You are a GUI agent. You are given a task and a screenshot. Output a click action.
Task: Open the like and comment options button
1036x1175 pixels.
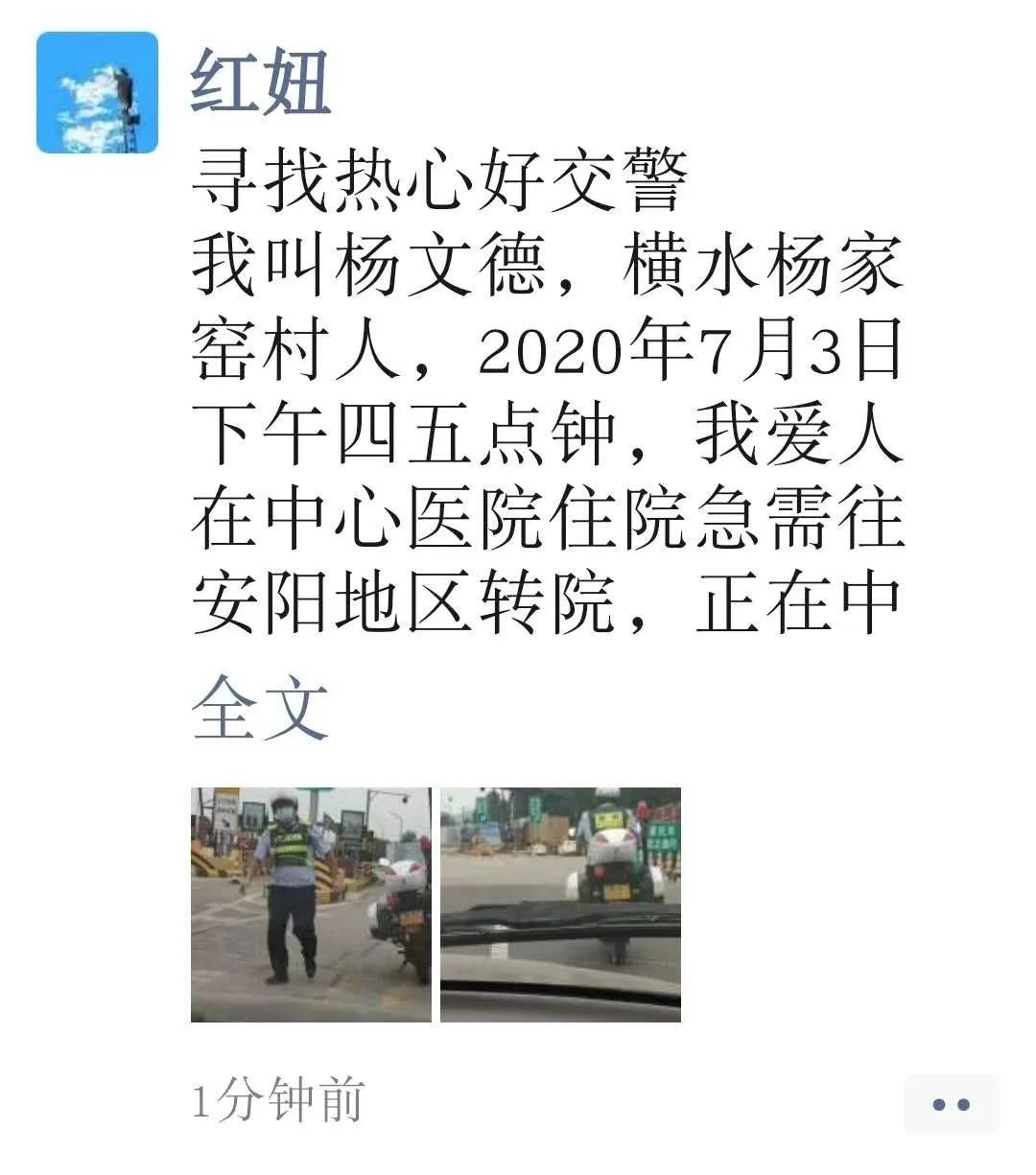click(951, 1104)
